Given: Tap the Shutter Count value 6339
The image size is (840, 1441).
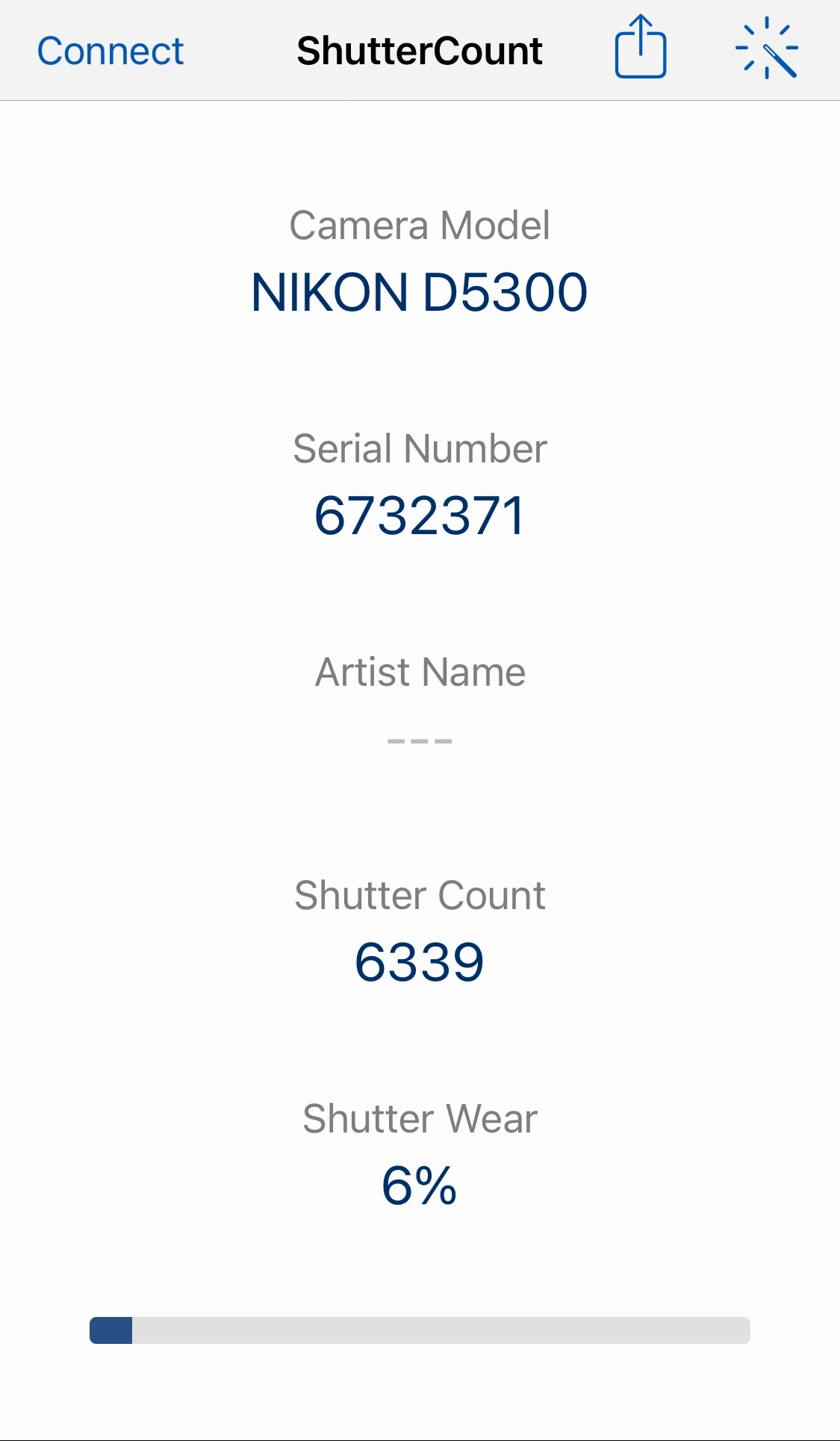Looking at the screenshot, I should [420, 963].
